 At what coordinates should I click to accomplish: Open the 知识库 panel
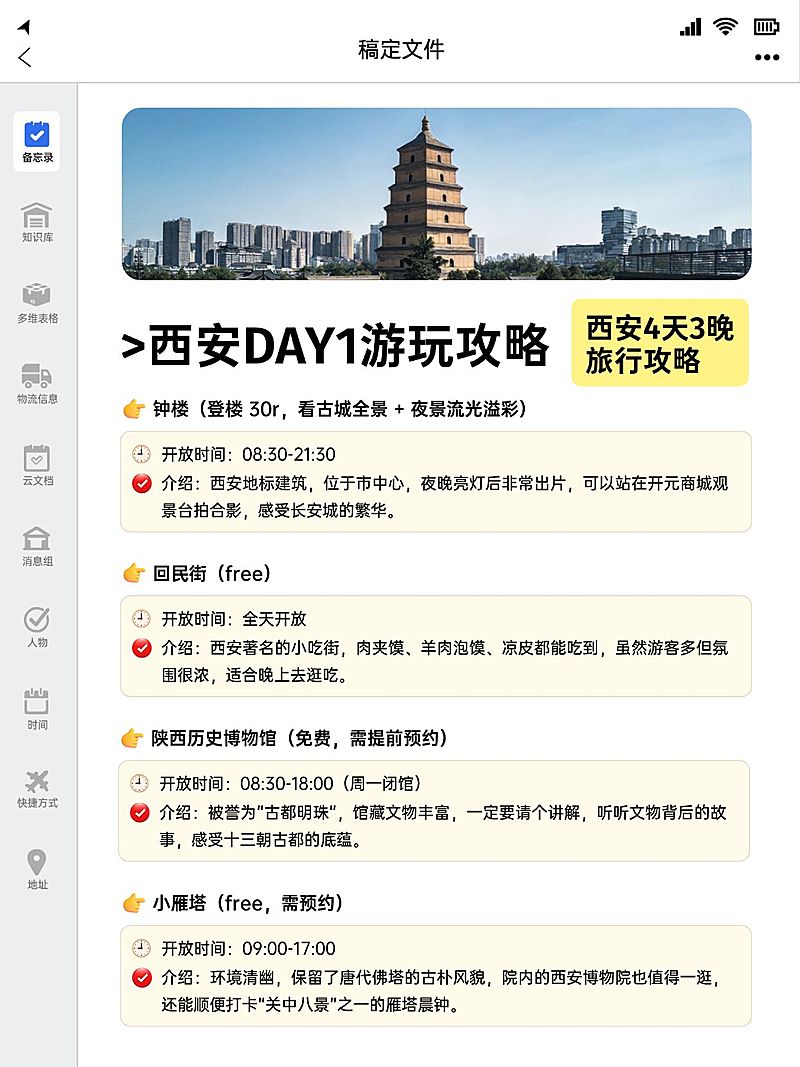[37, 219]
